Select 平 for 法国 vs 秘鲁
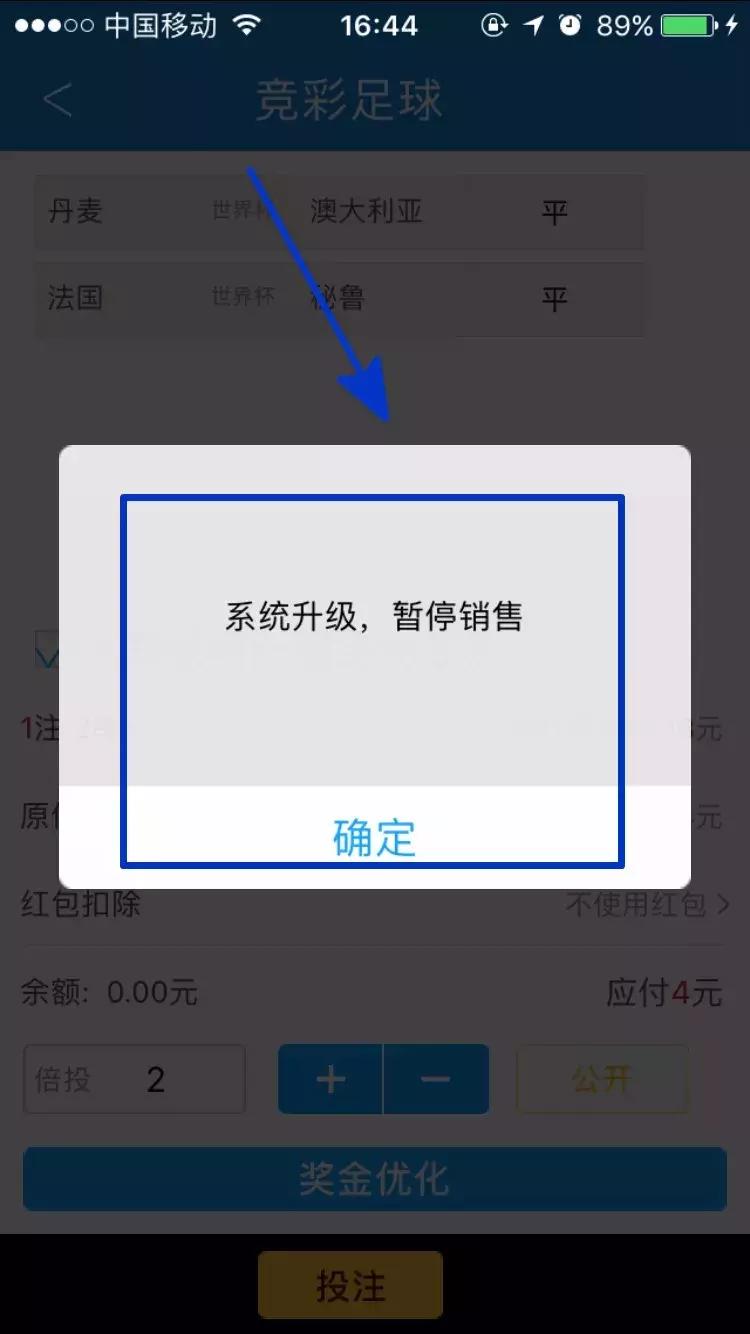Viewport: 750px width, 1334px height. point(553,299)
